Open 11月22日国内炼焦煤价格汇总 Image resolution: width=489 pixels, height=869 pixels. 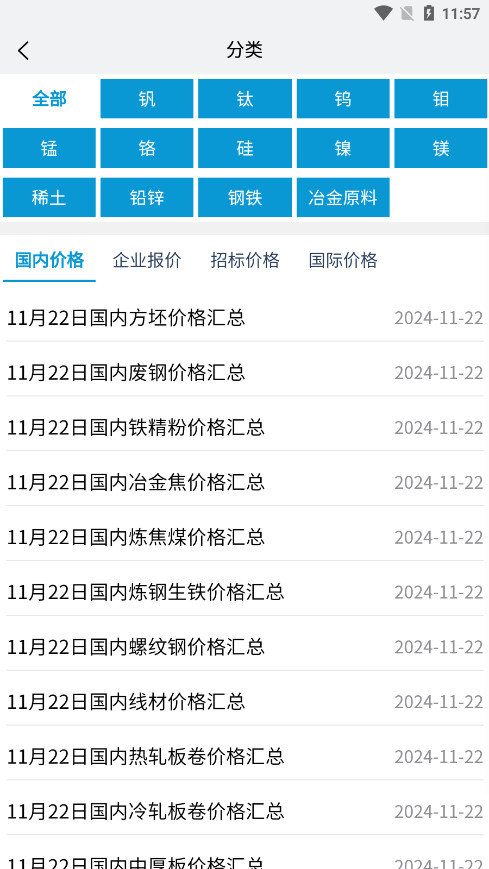244,538
